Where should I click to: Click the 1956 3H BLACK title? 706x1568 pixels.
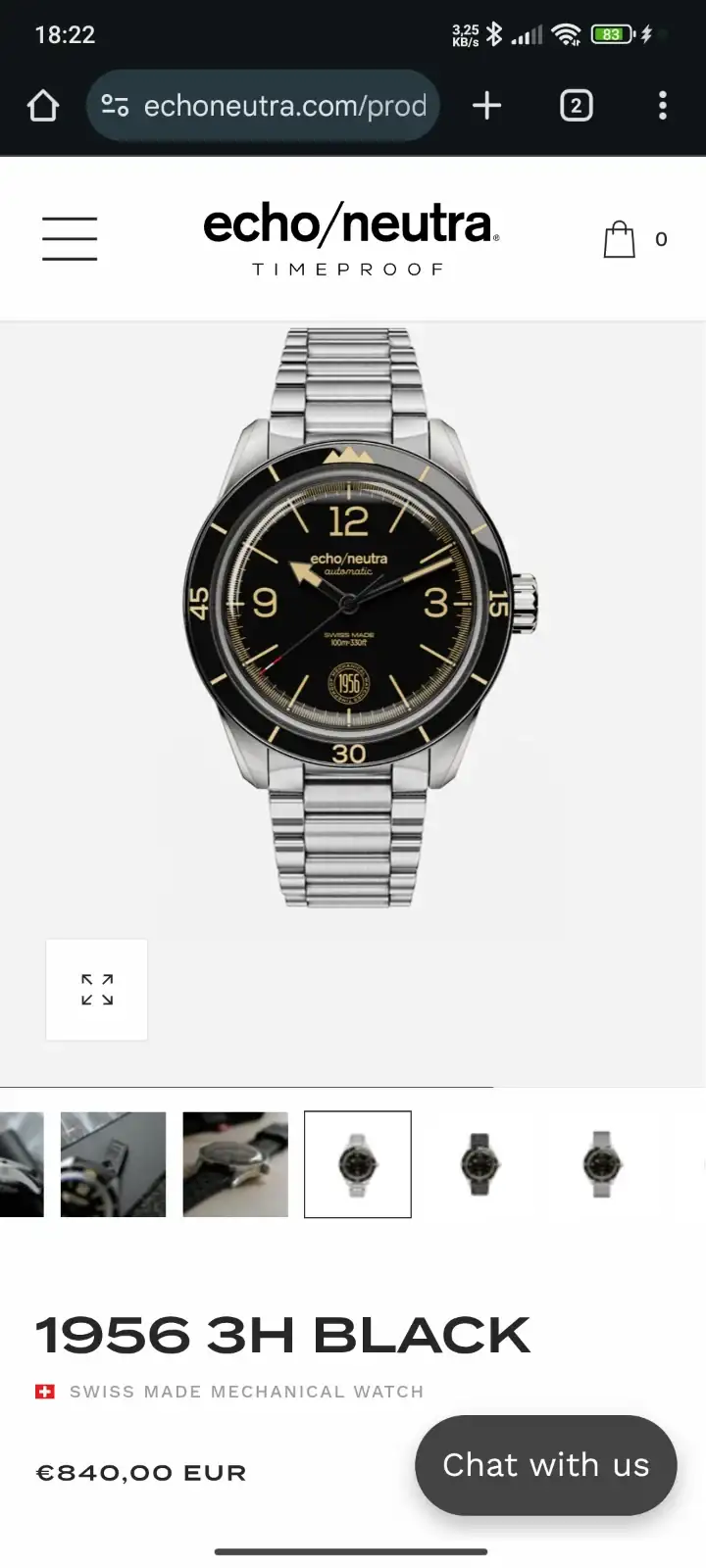(x=282, y=1333)
